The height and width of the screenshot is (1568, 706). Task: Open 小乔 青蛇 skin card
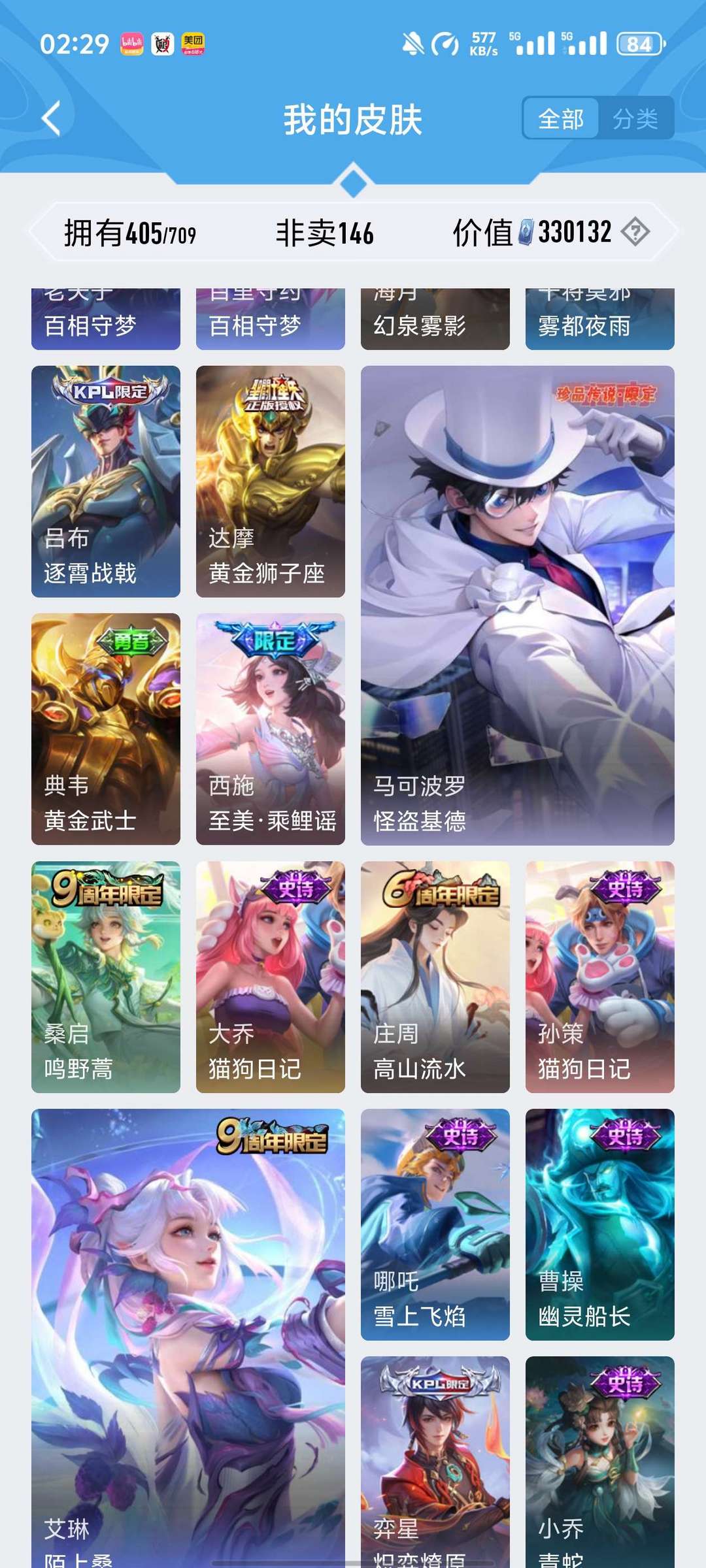600,1462
